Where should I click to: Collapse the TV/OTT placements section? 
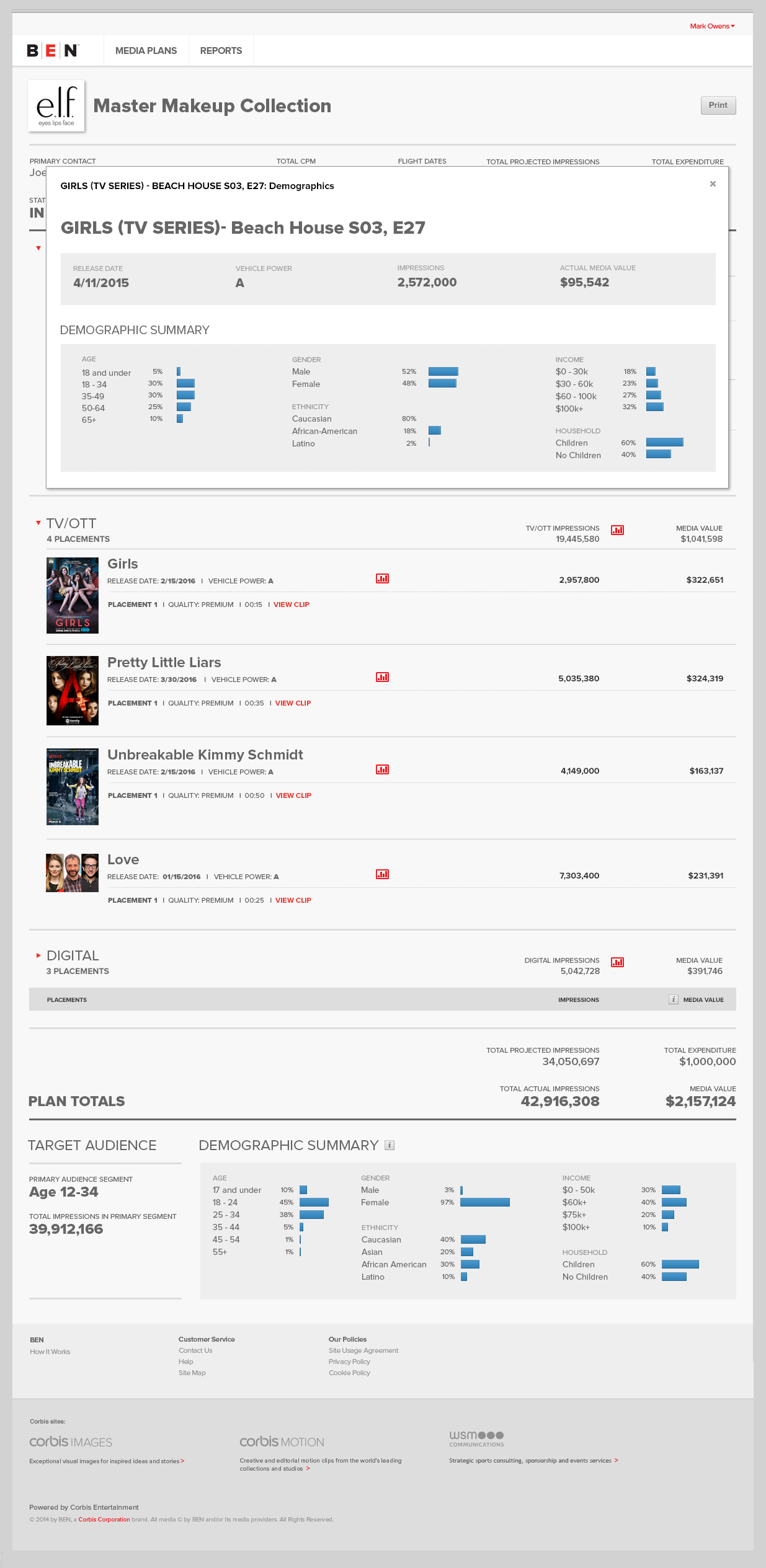coord(38,523)
